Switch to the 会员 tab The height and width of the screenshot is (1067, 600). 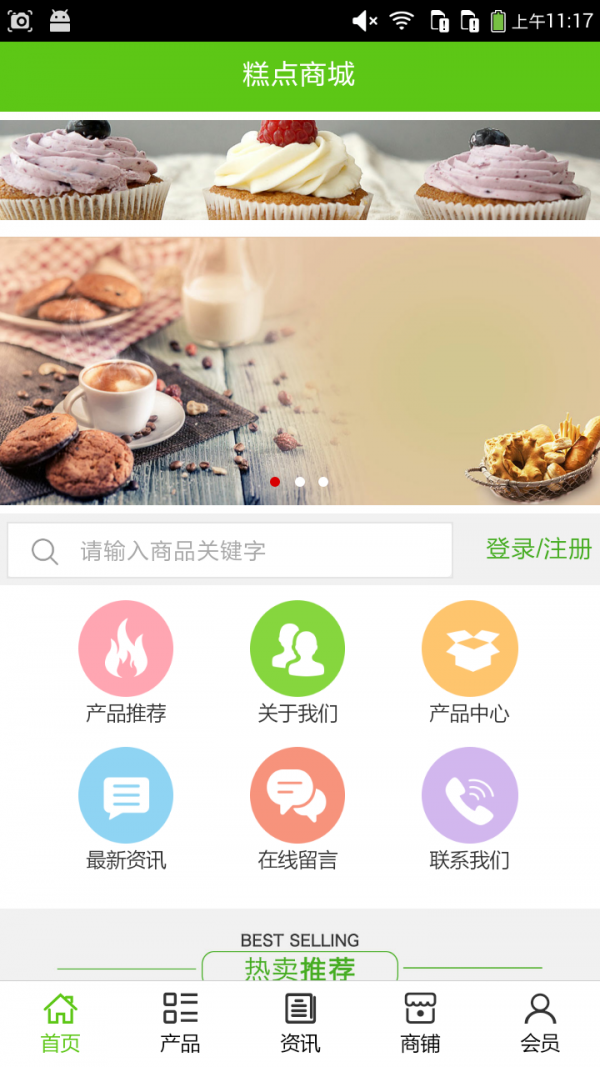point(540,1022)
